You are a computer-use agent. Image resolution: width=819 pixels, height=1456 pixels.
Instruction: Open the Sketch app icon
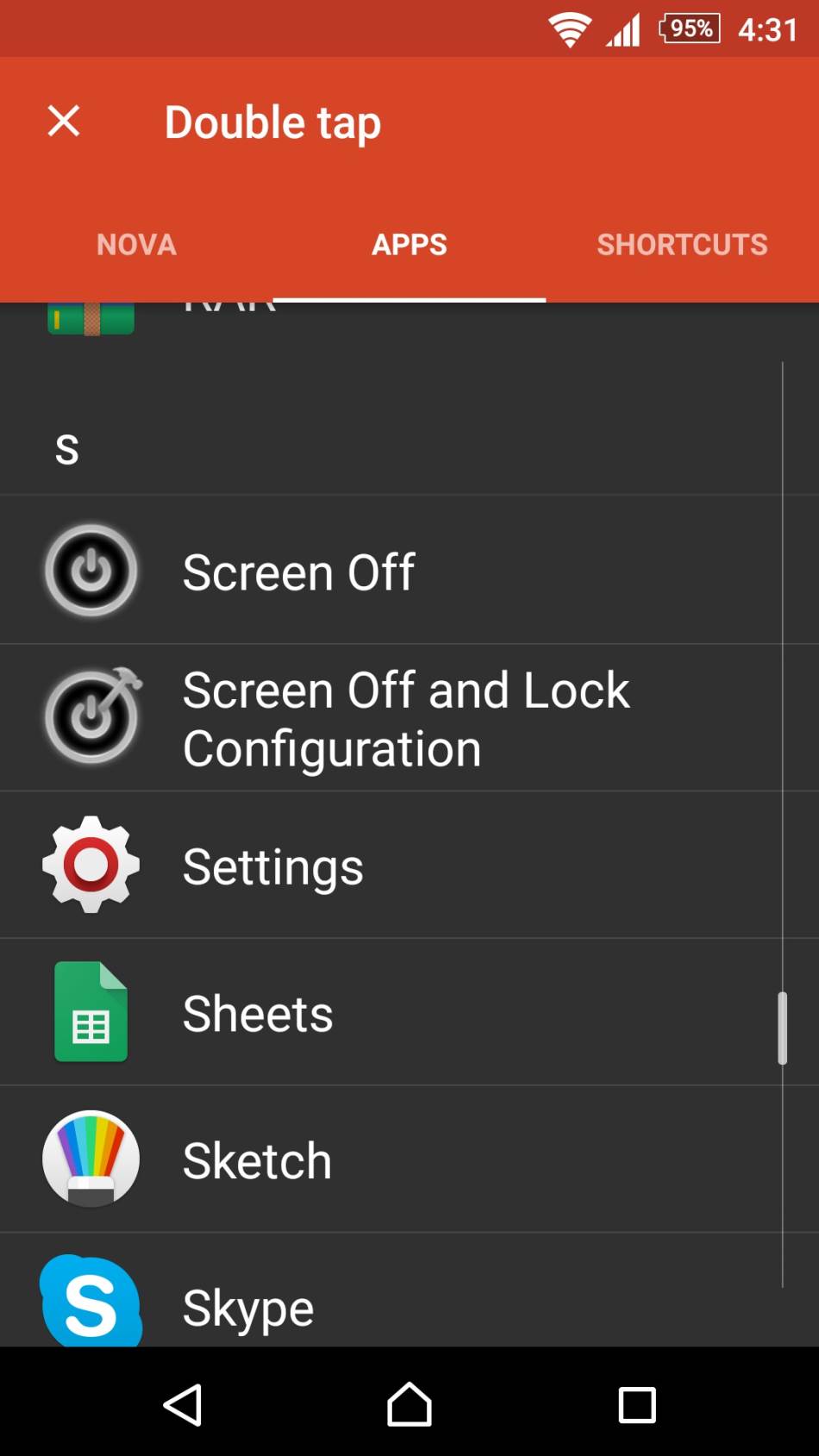(x=91, y=1159)
